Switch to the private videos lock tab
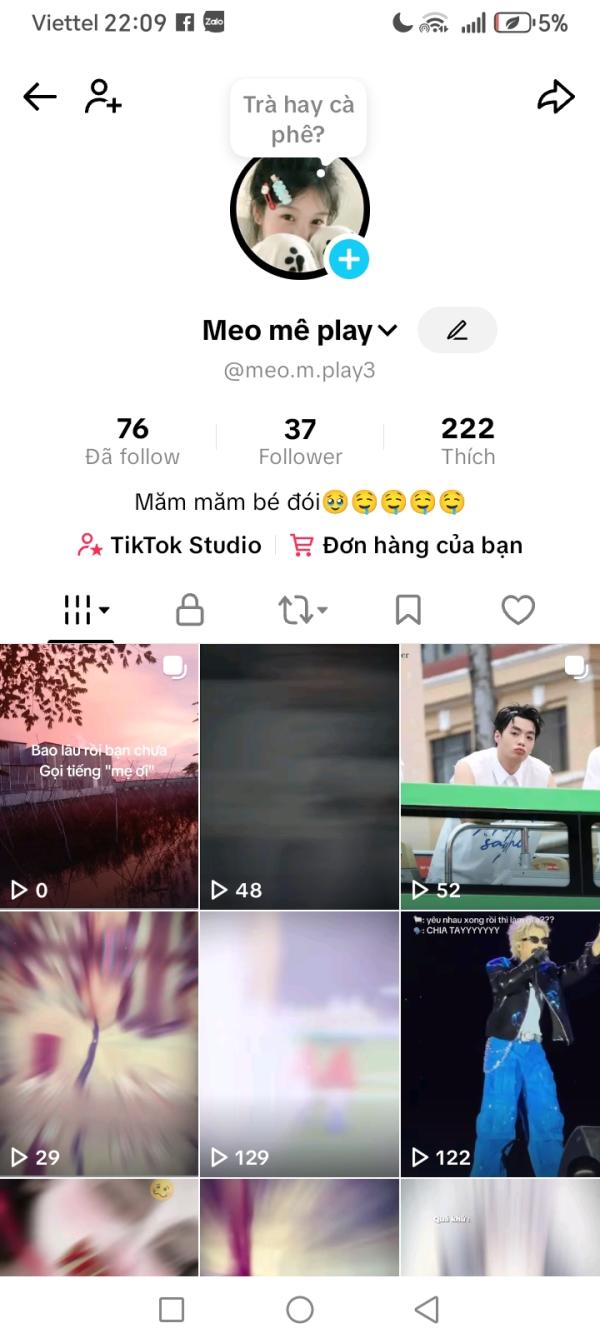 pos(190,609)
